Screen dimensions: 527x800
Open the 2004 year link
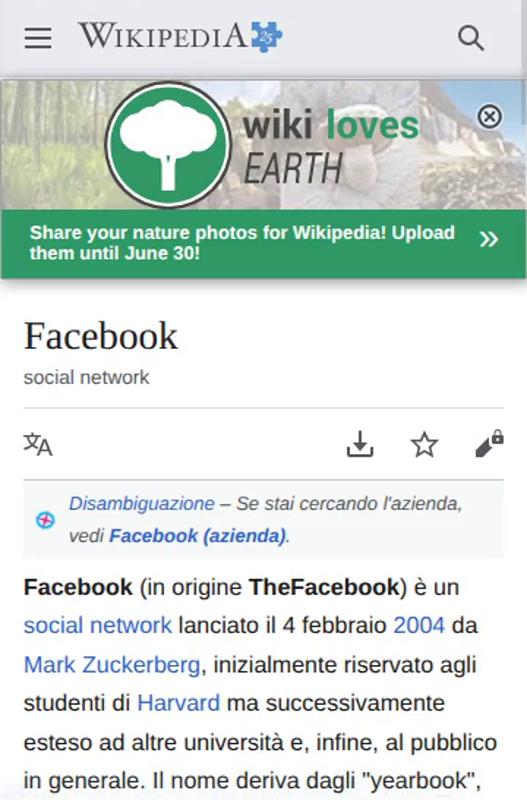419,626
